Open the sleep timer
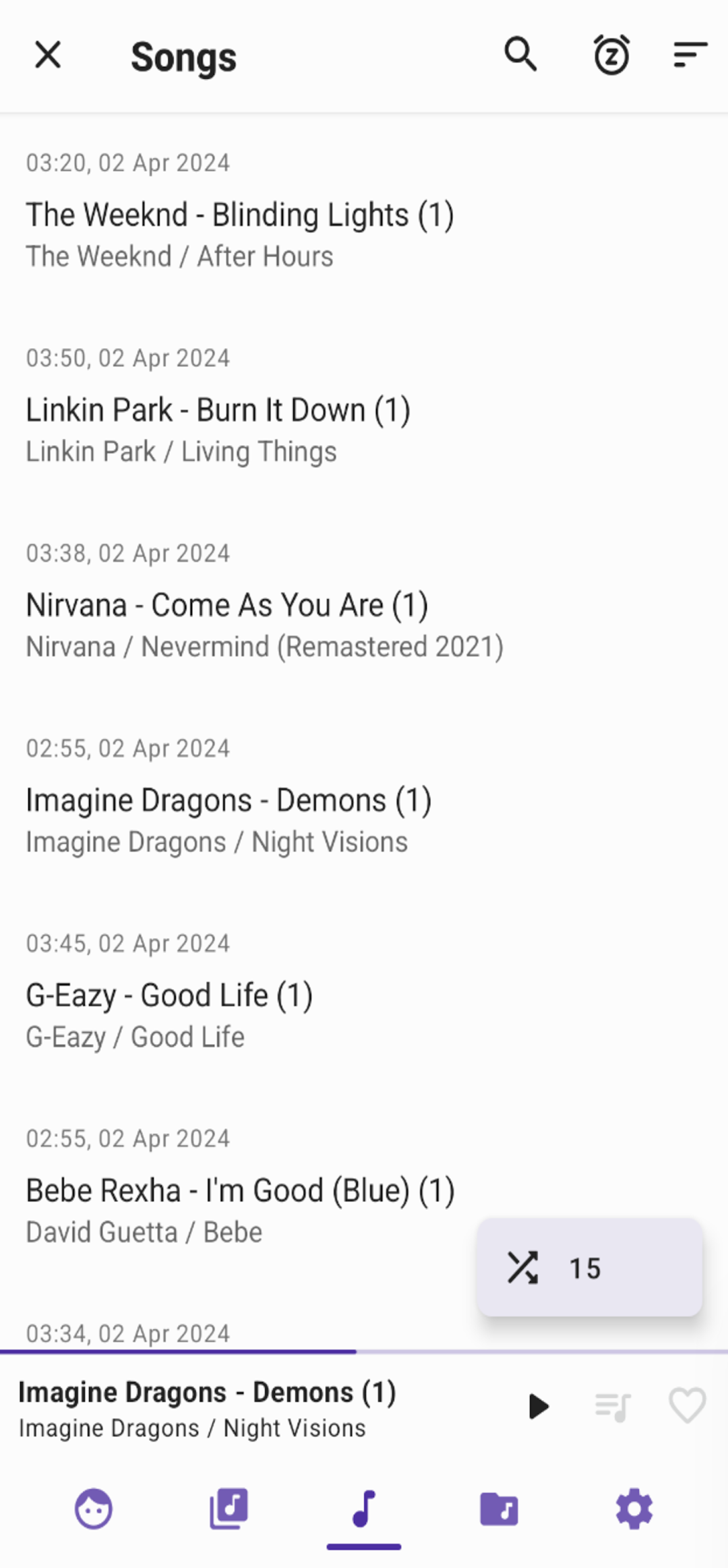Screen dimensions: 728x1568 [611, 55]
